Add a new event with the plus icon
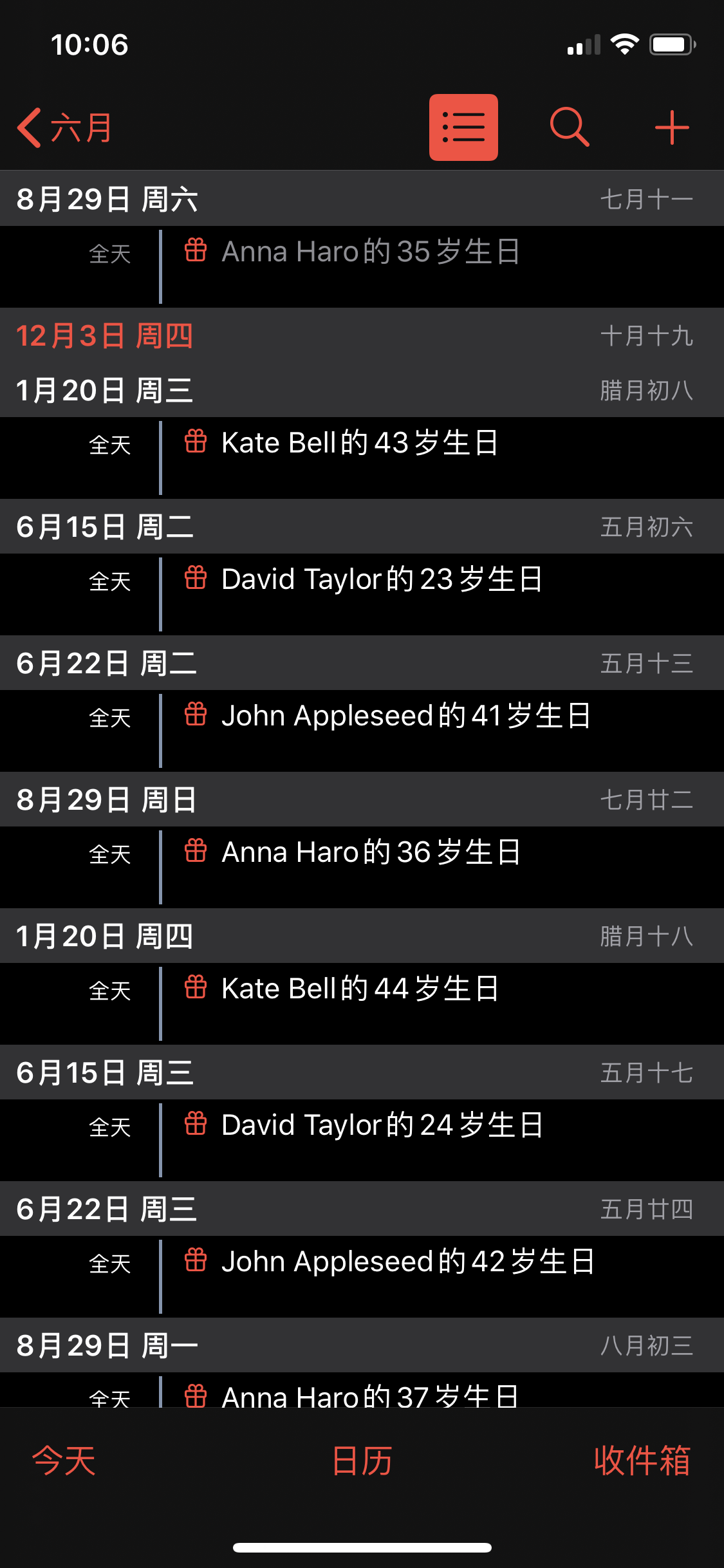This screenshot has width=724, height=1568. coord(672,127)
